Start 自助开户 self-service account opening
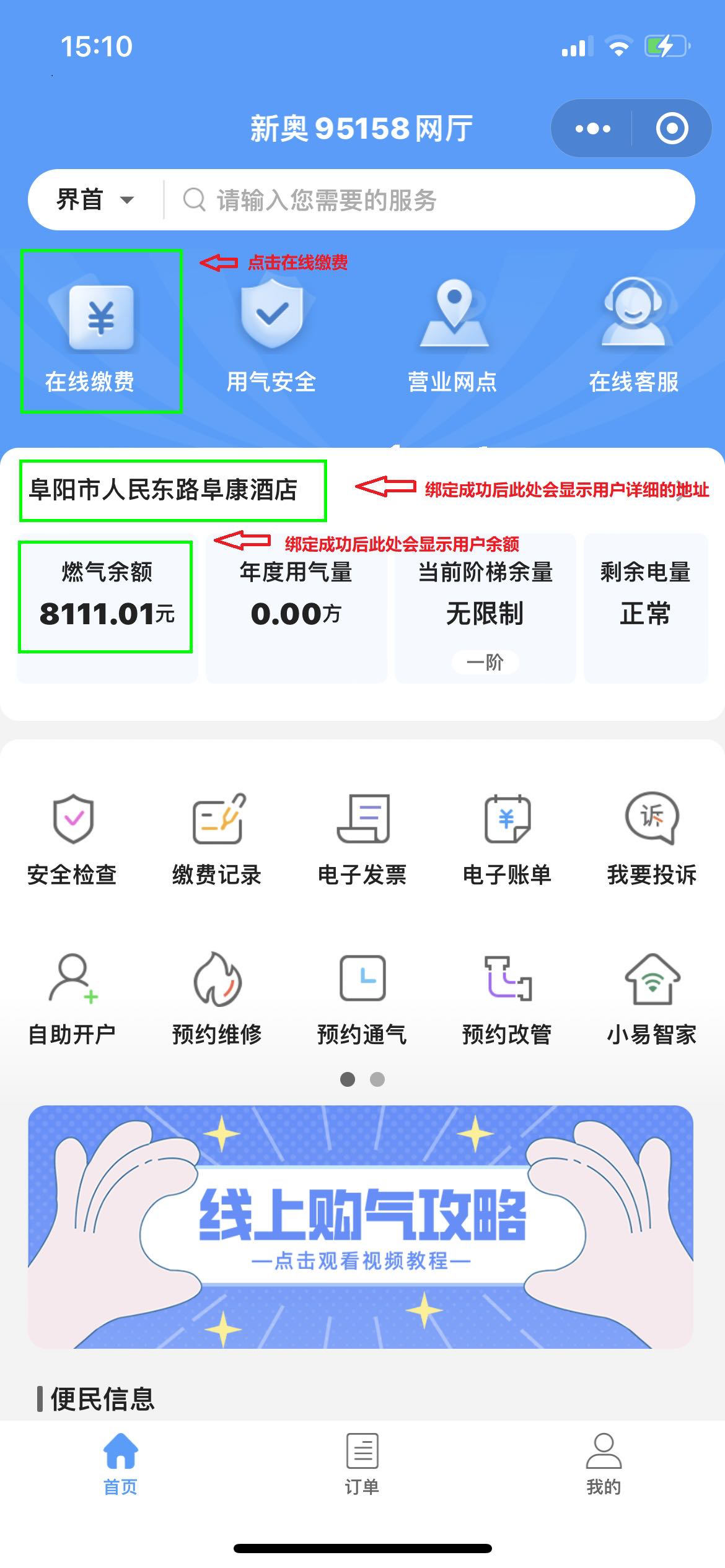The width and height of the screenshot is (725, 1568). tap(72, 998)
